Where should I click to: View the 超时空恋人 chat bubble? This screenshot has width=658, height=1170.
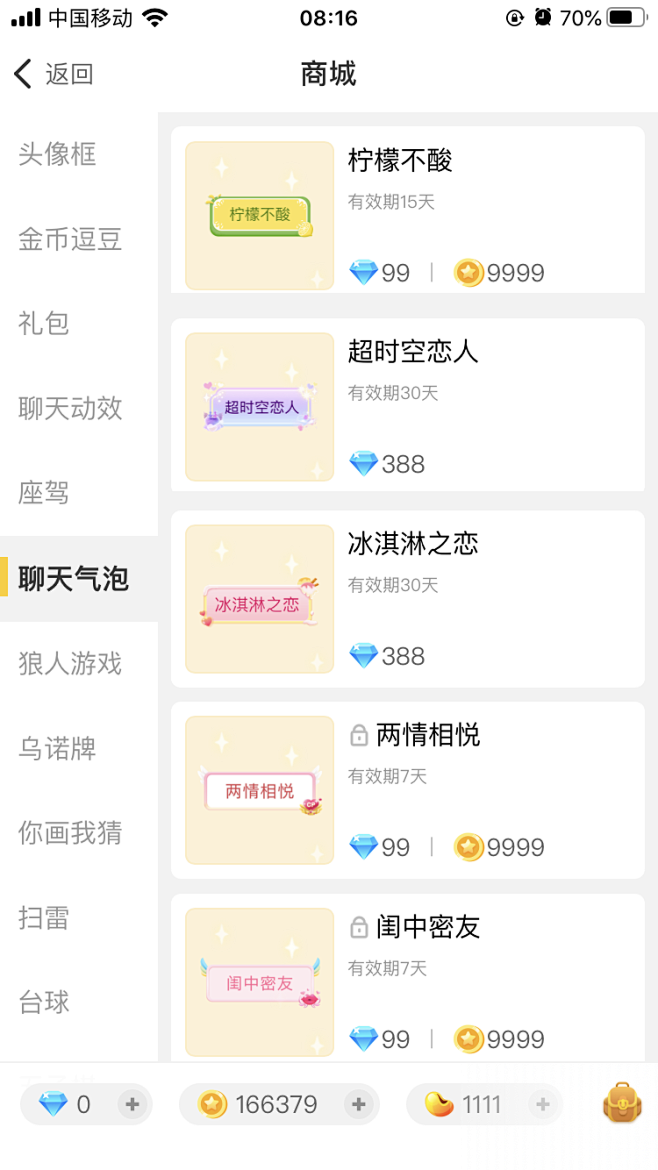tap(407, 405)
